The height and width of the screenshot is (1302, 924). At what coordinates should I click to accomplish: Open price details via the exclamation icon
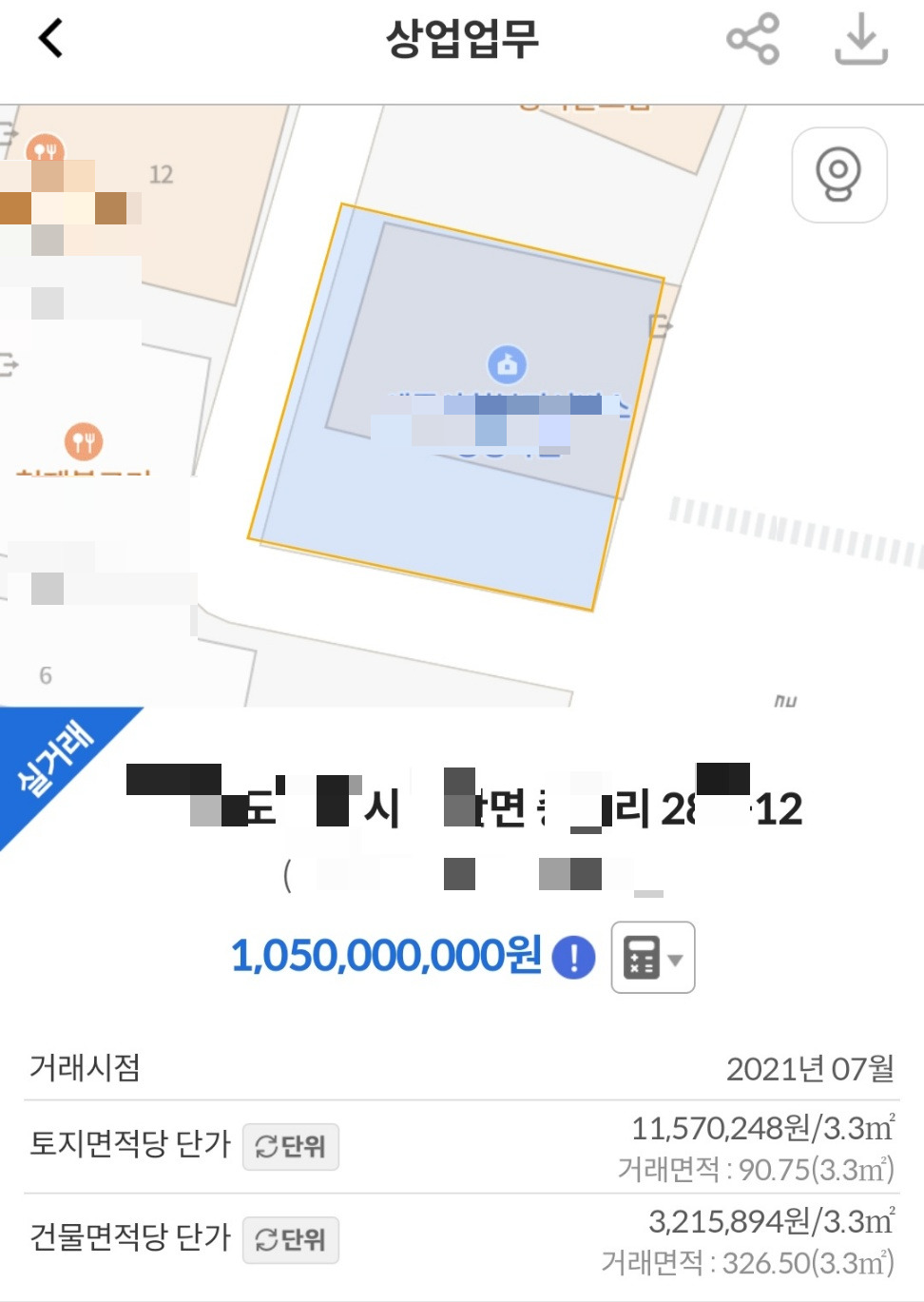[572, 958]
